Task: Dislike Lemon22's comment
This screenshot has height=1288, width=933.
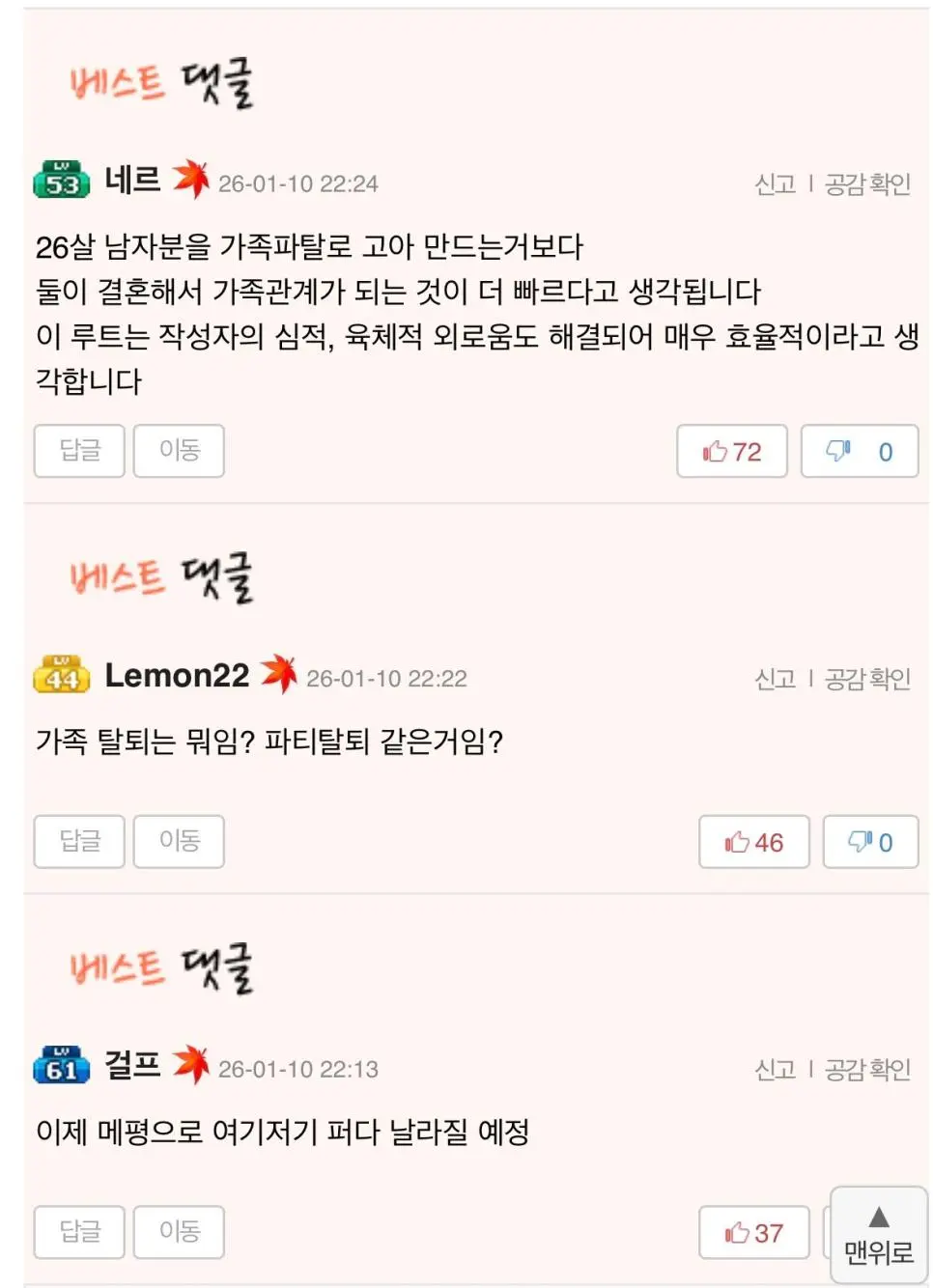Action: (869, 843)
